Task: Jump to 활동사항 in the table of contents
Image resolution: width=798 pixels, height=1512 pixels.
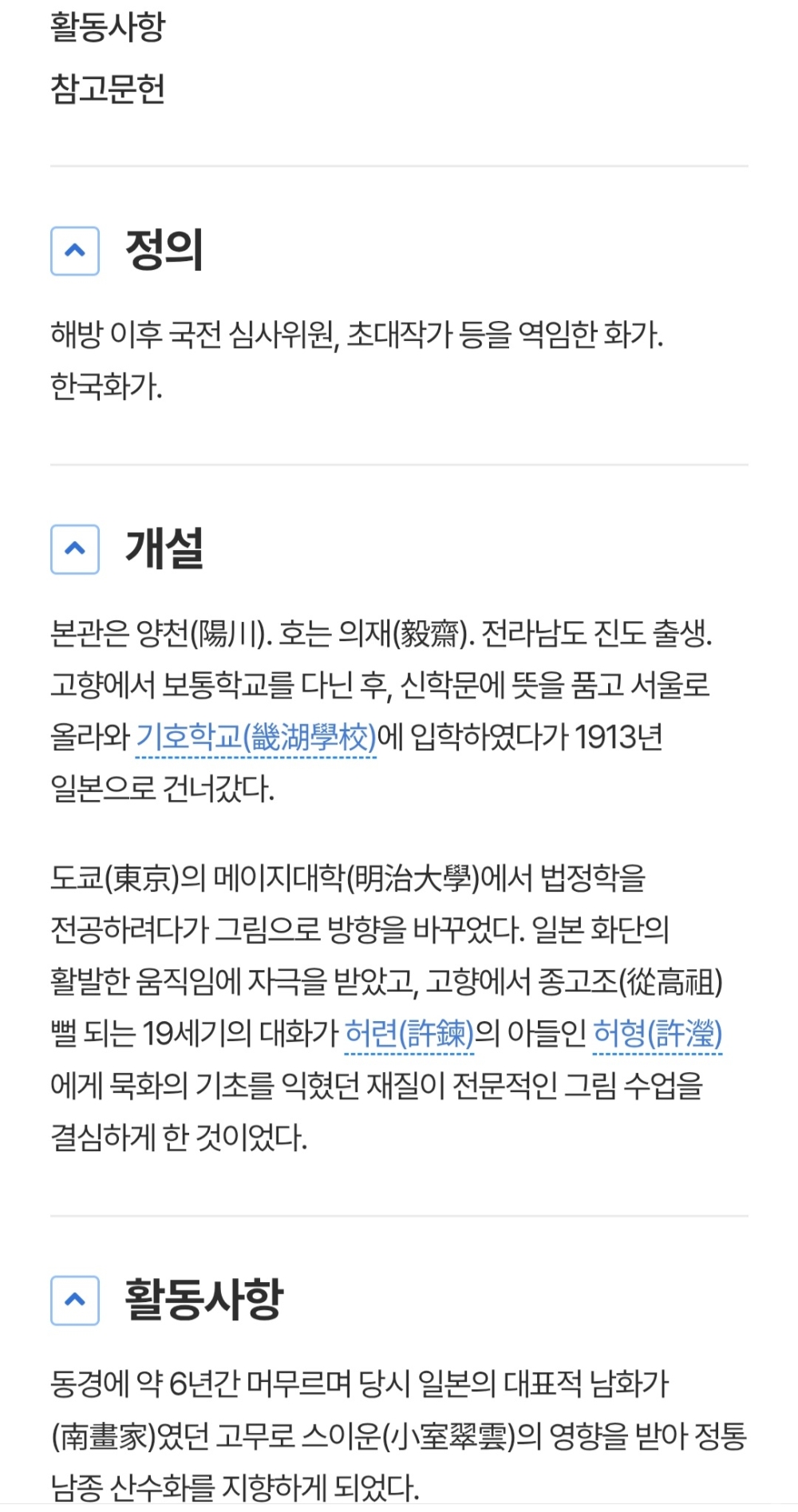Action: pyautogui.click(x=108, y=27)
